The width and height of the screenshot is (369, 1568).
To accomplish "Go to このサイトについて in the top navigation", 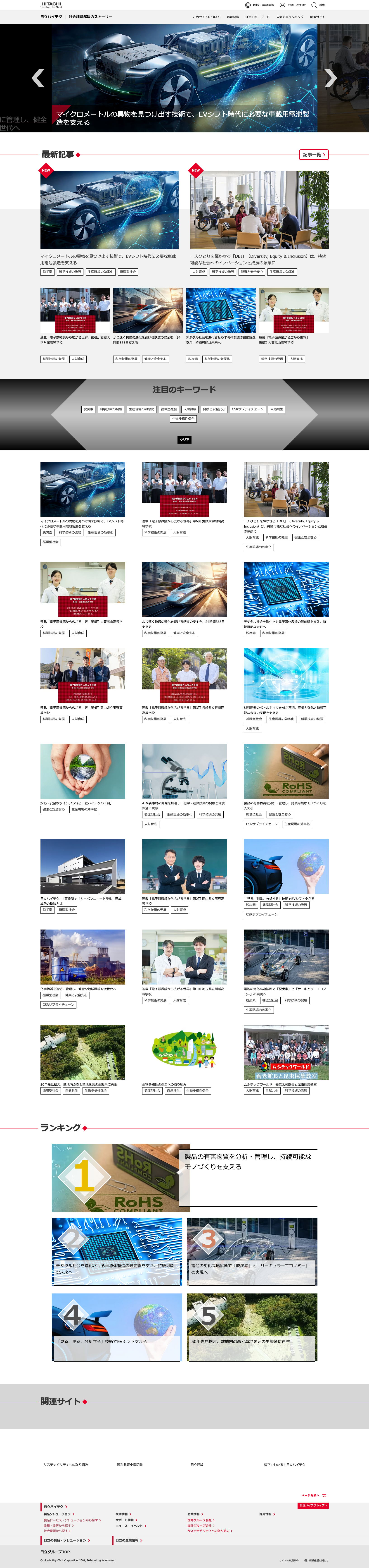I will coord(206,17).
